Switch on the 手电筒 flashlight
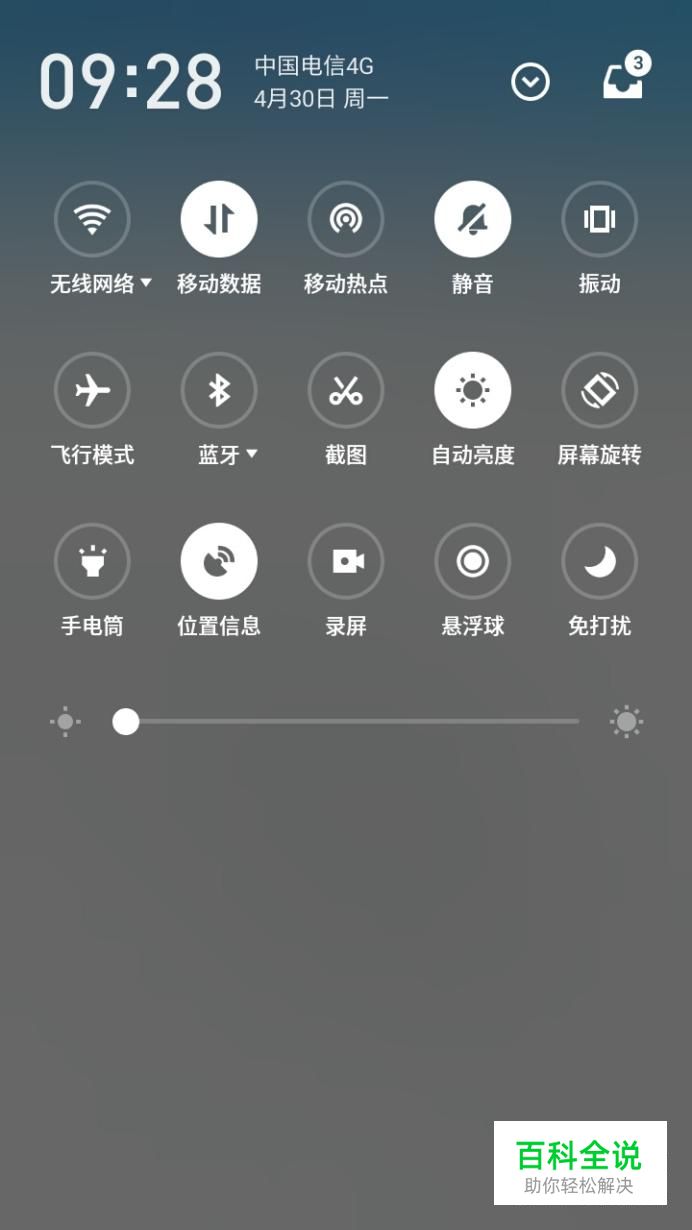Viewport: 692px width, 1230px height. [92, 561]
